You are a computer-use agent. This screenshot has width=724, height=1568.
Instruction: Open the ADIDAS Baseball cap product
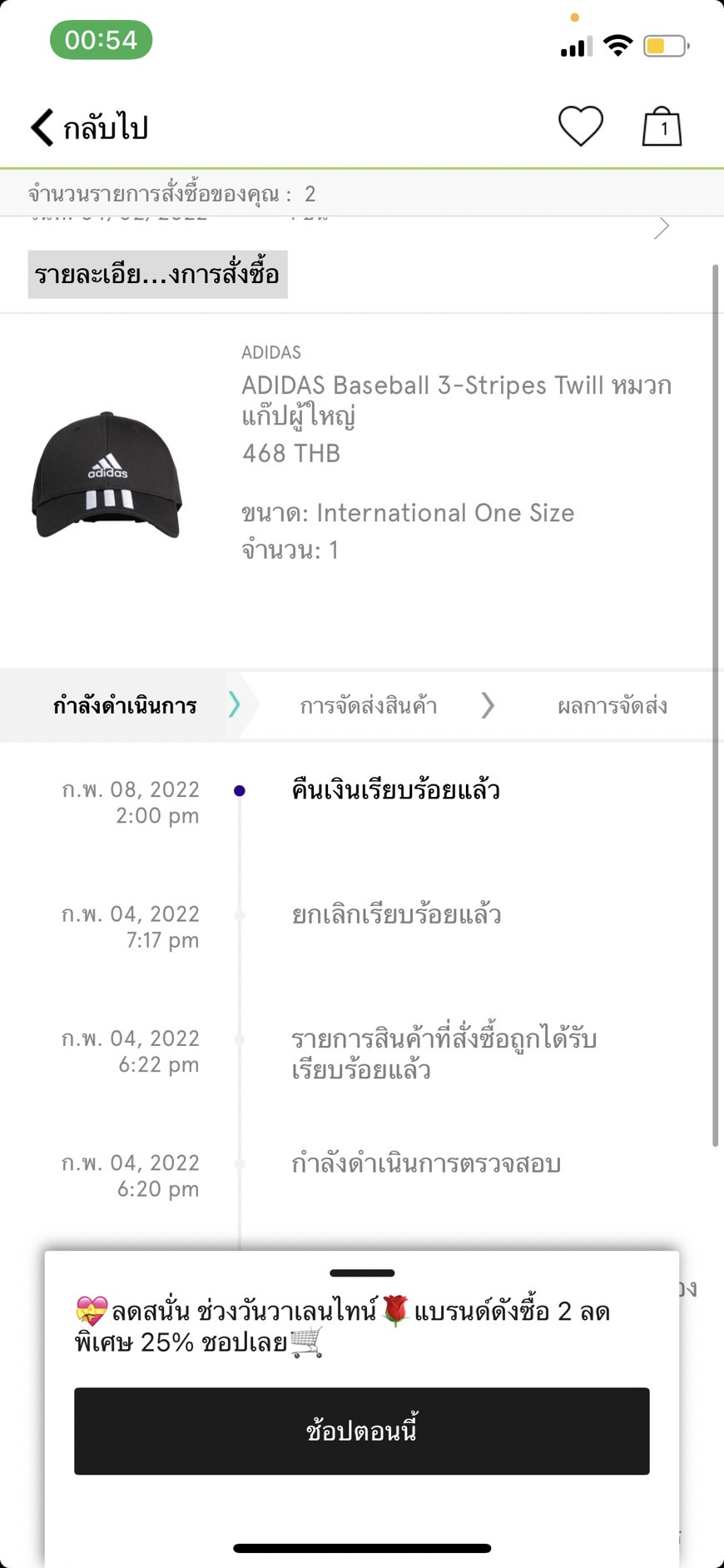(456, 400)
